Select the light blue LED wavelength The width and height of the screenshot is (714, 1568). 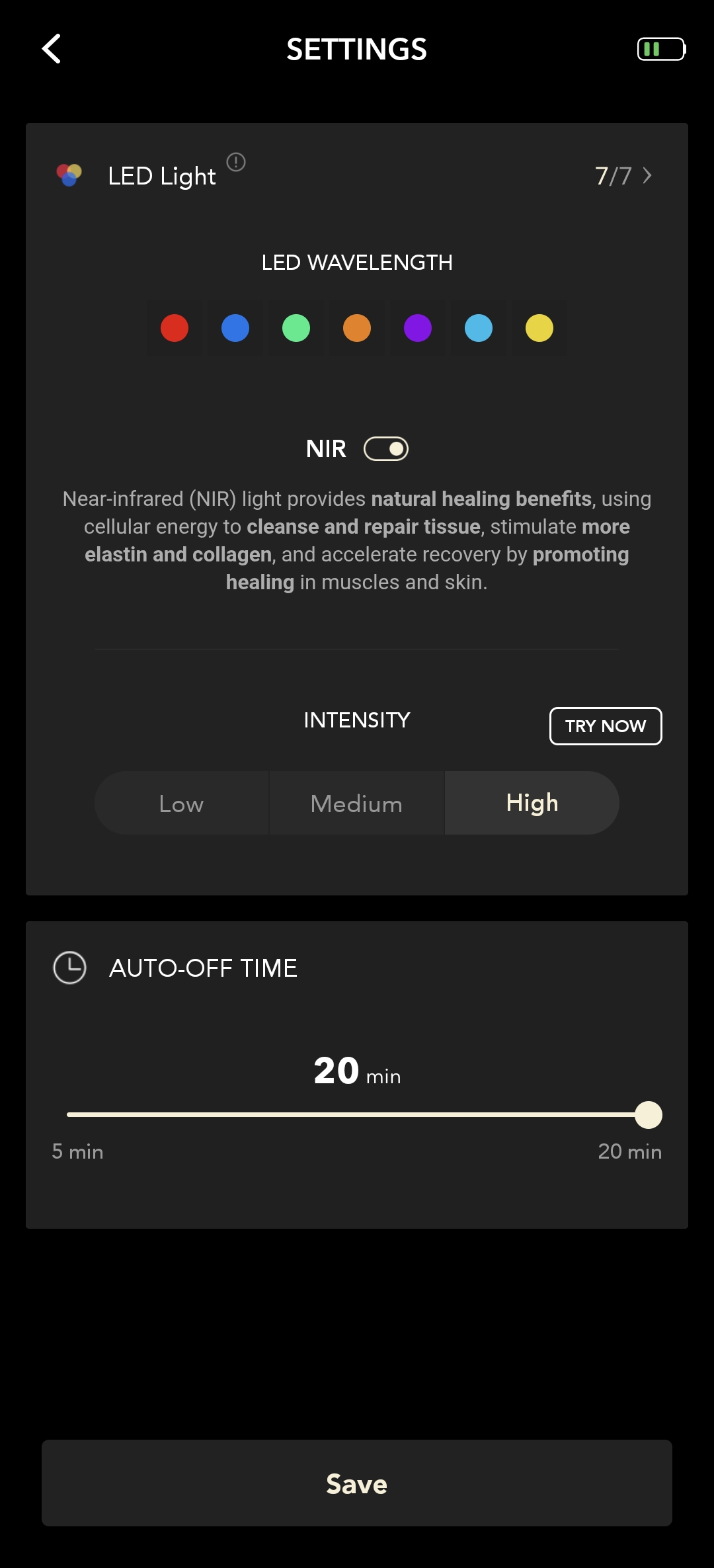[479, 328]
